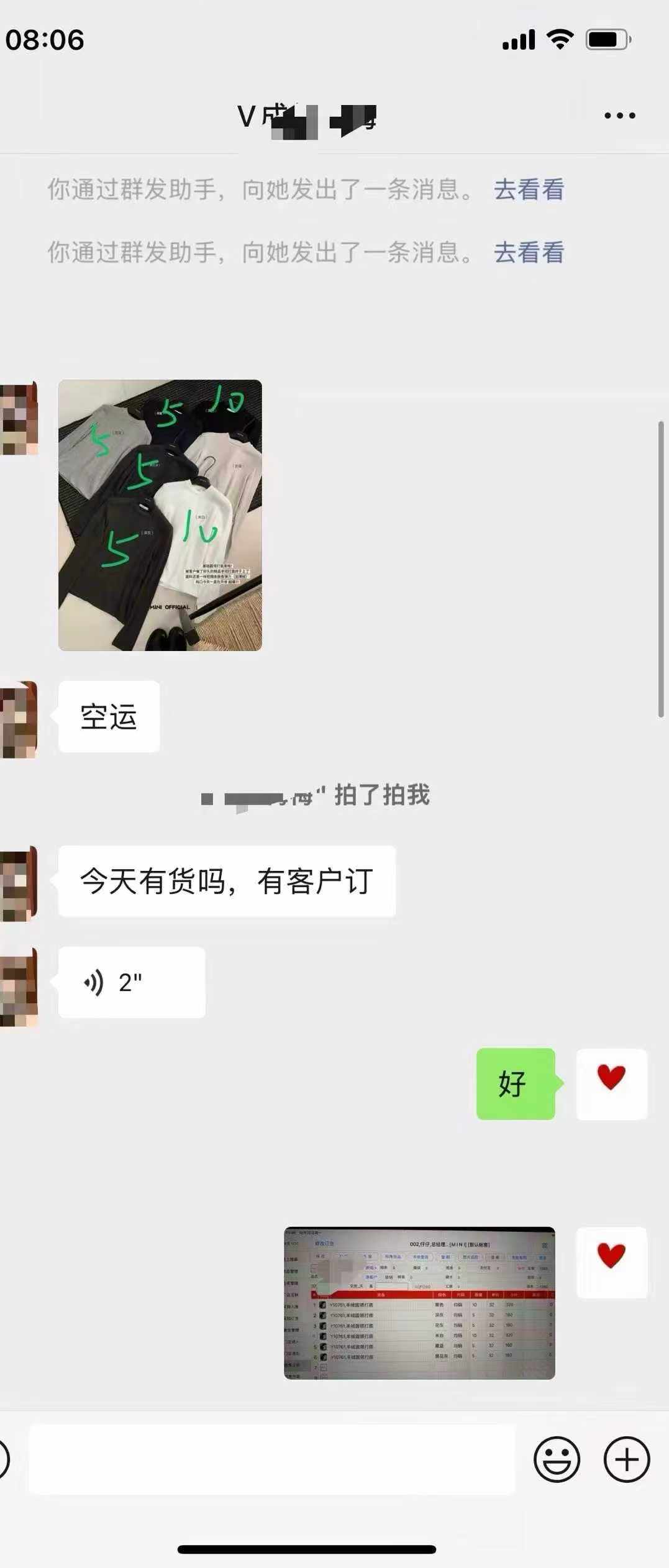The height and width of the screenshot is (1568, 669).
Task: Tap the message input field
Action: (271, 1459)
